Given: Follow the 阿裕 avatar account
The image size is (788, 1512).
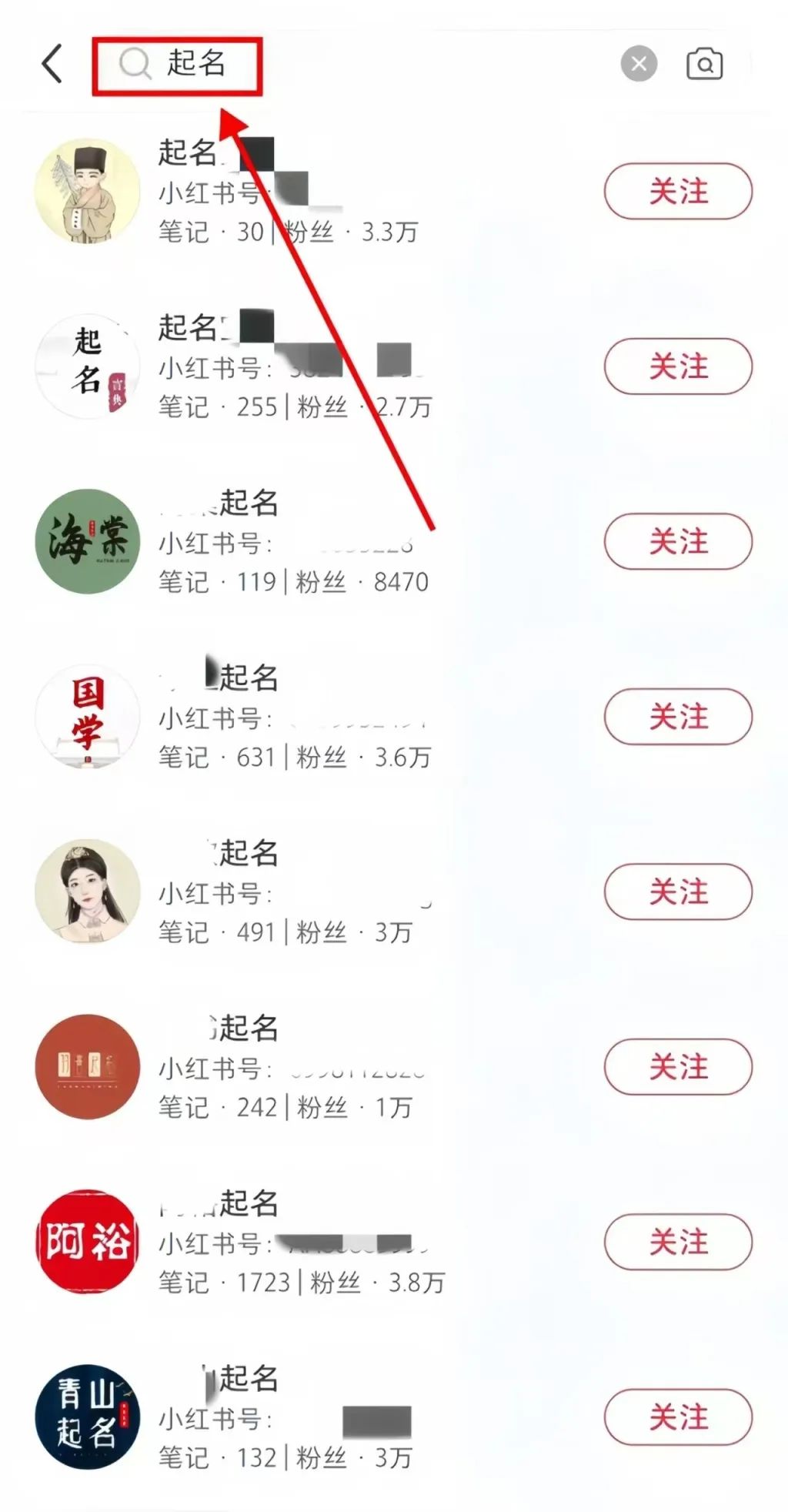Looking at the screenshot, I should click(677, 1242).
